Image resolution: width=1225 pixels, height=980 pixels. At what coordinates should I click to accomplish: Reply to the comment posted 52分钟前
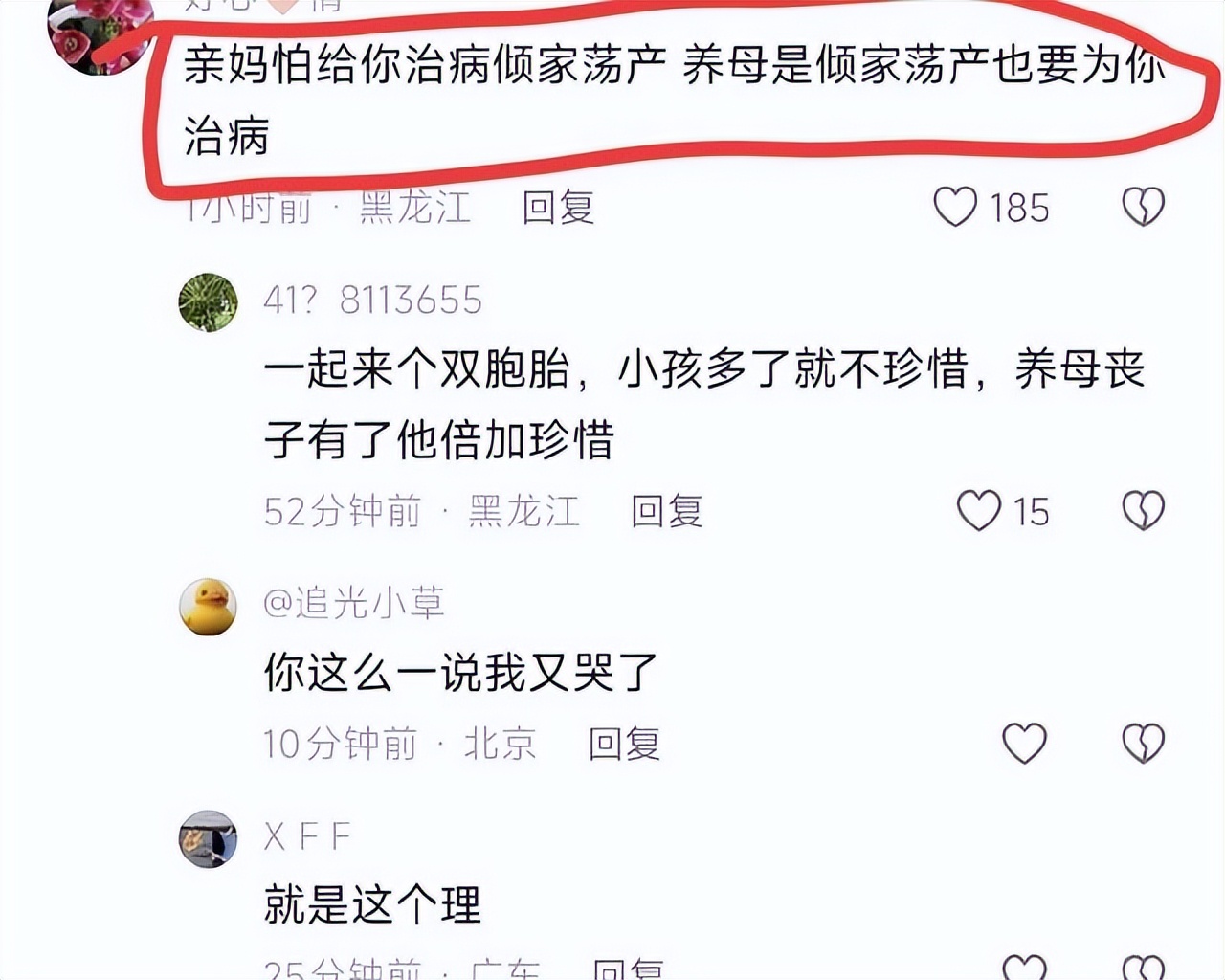click(x=666, y=511)
